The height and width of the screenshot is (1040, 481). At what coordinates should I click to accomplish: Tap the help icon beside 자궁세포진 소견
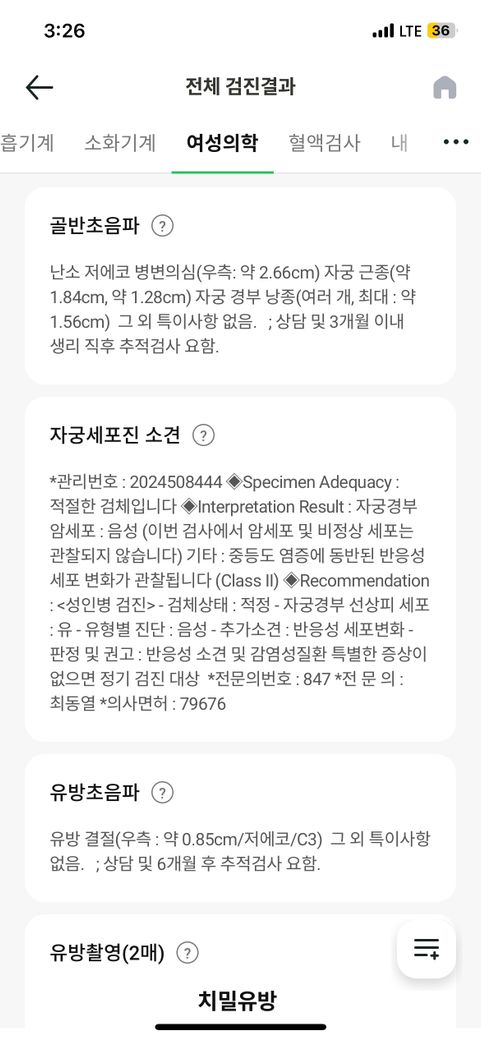click(x=203, y=435)
